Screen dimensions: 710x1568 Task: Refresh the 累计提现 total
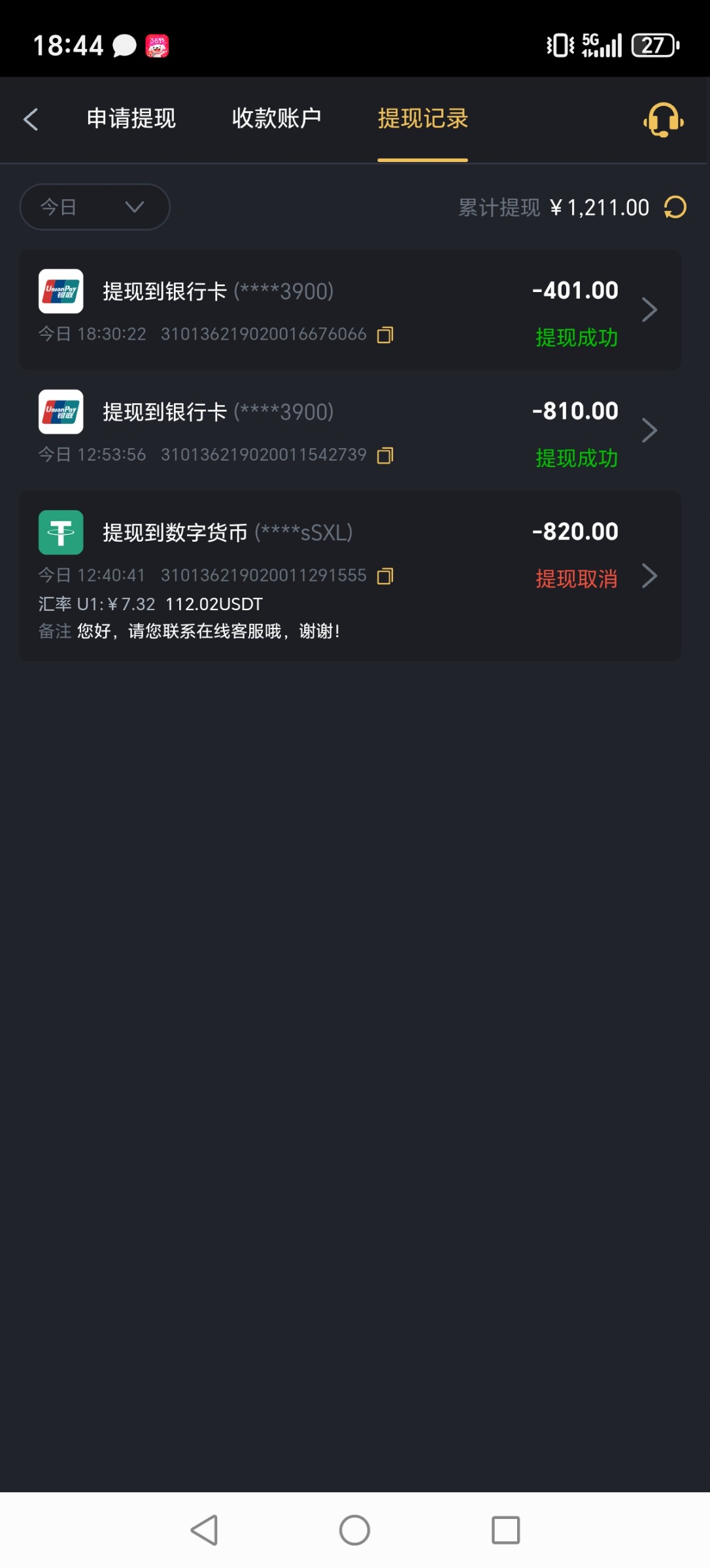click(x=675, y=208)
